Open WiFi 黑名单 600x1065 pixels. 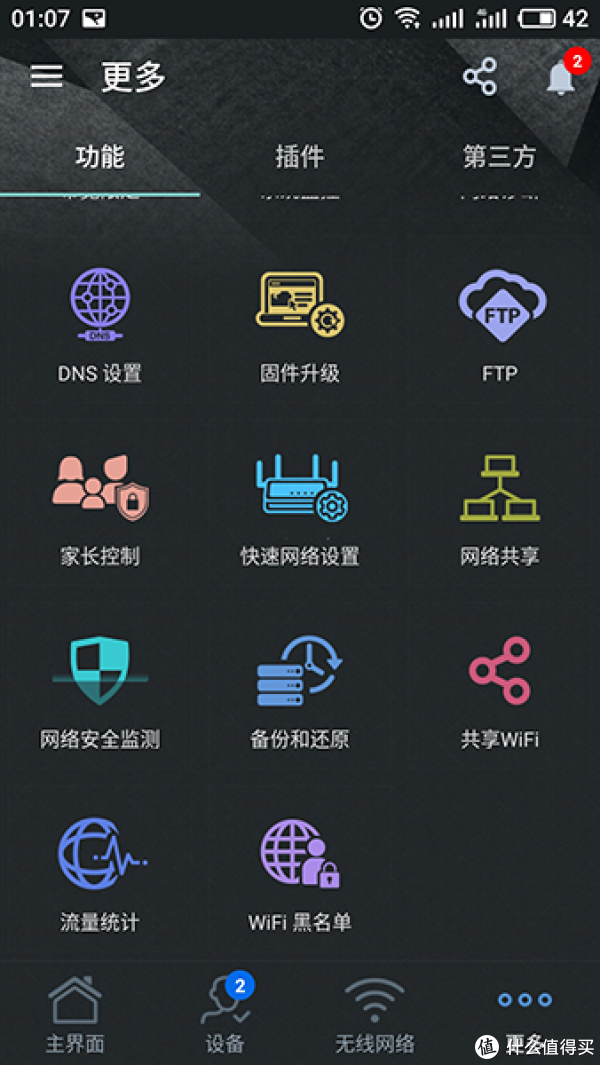click(x=300, y=875)
